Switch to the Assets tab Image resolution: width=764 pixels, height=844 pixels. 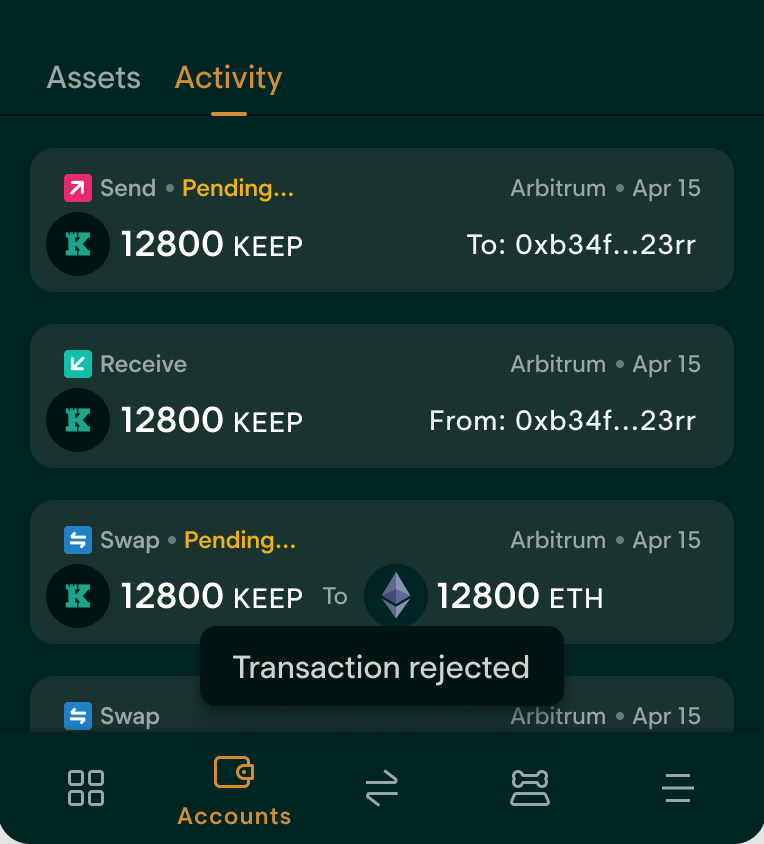pos(93,78)
